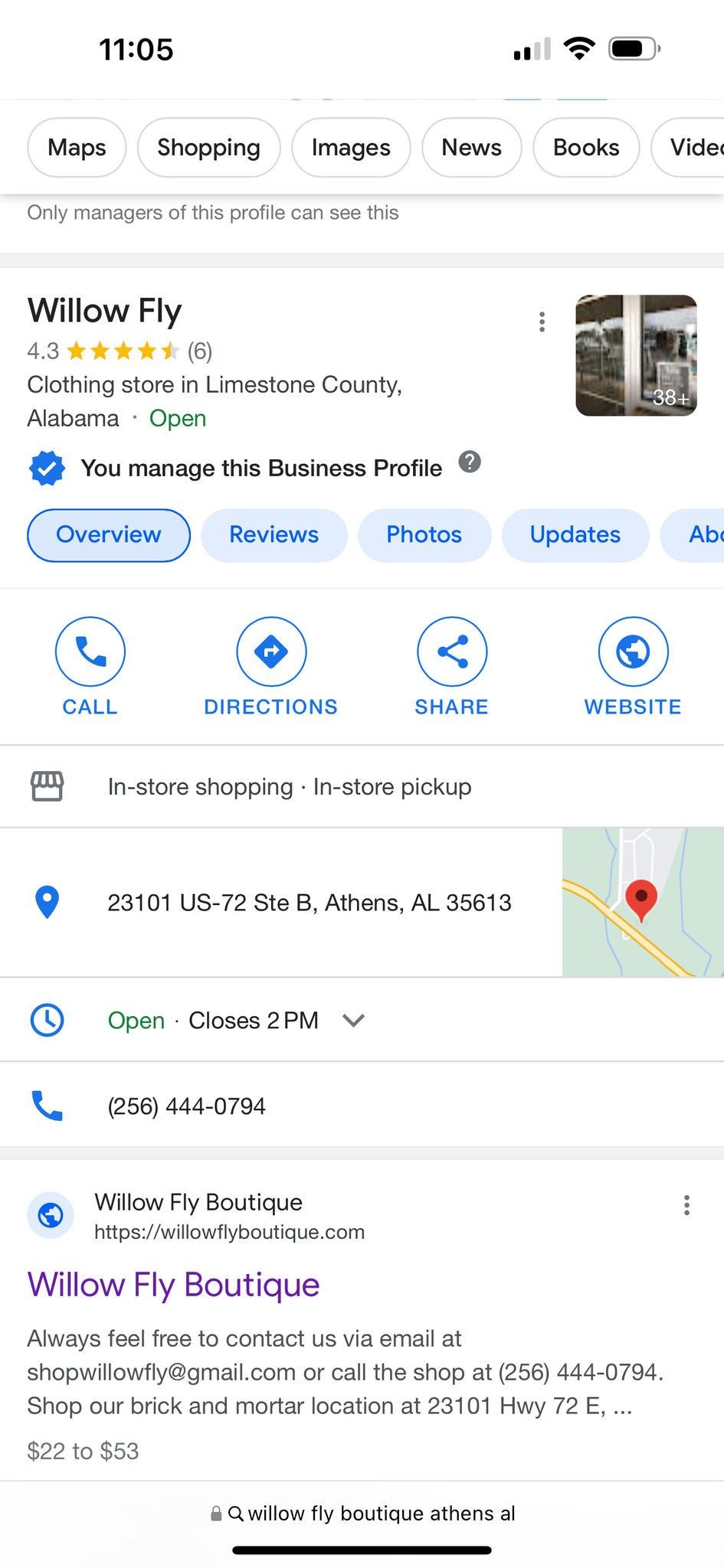Open Images search results

[x=351, y=147]
